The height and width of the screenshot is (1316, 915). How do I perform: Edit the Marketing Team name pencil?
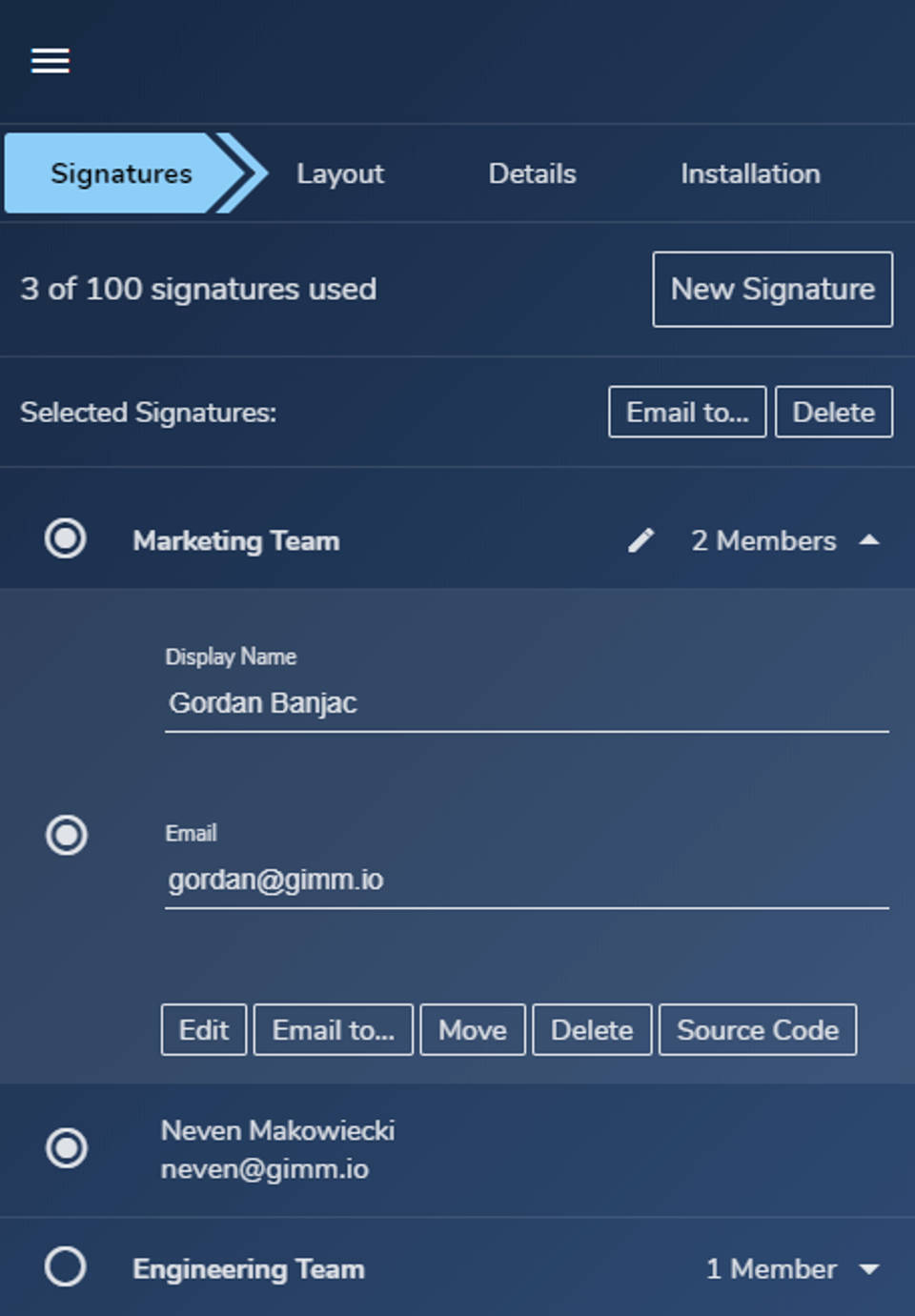(640, 540)
